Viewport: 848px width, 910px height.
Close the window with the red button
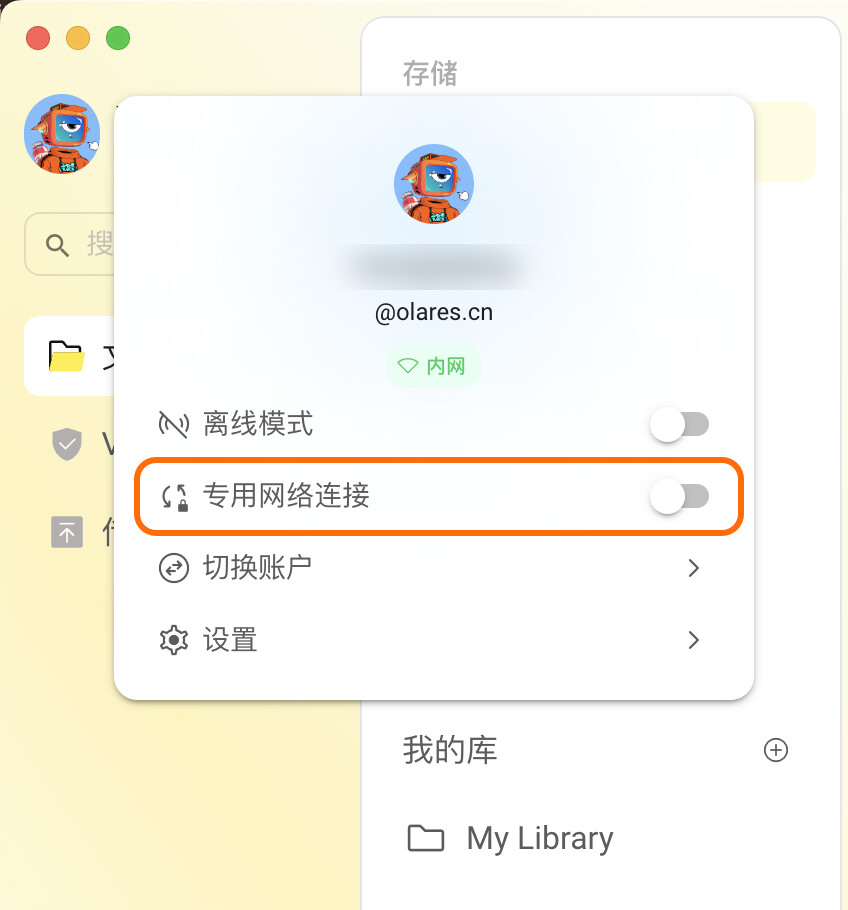tap(38, 39)
